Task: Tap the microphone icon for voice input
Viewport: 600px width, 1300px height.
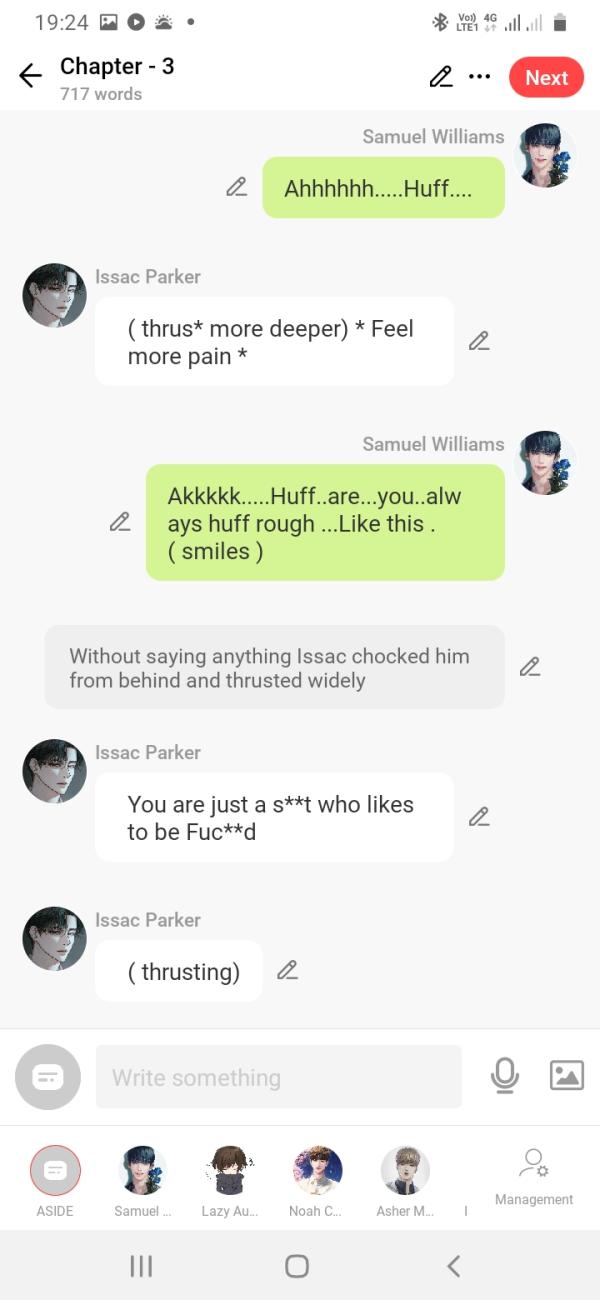Action: [505, 1076]
